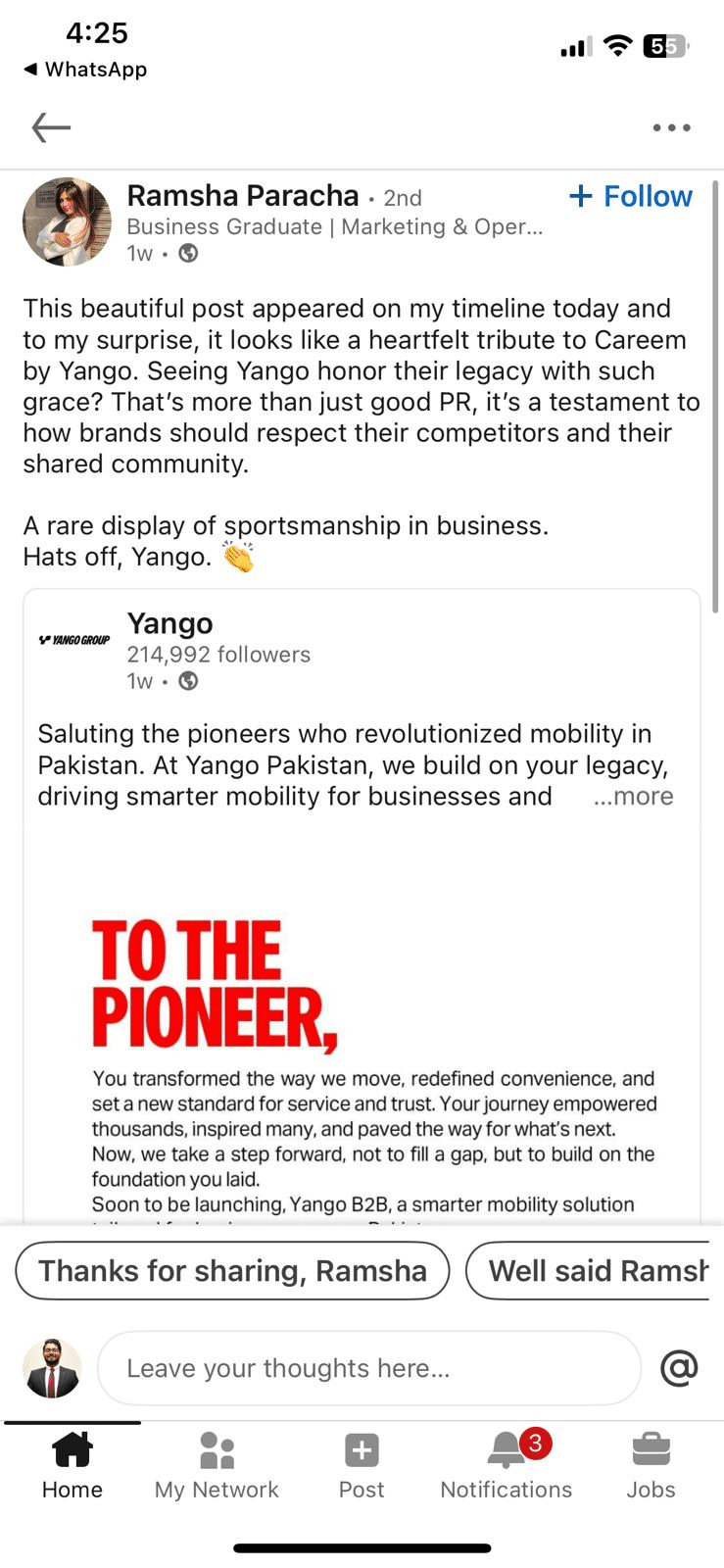Expand Yango post with ...more
This screenshot has width=724, height=1568.
(633, 796)
